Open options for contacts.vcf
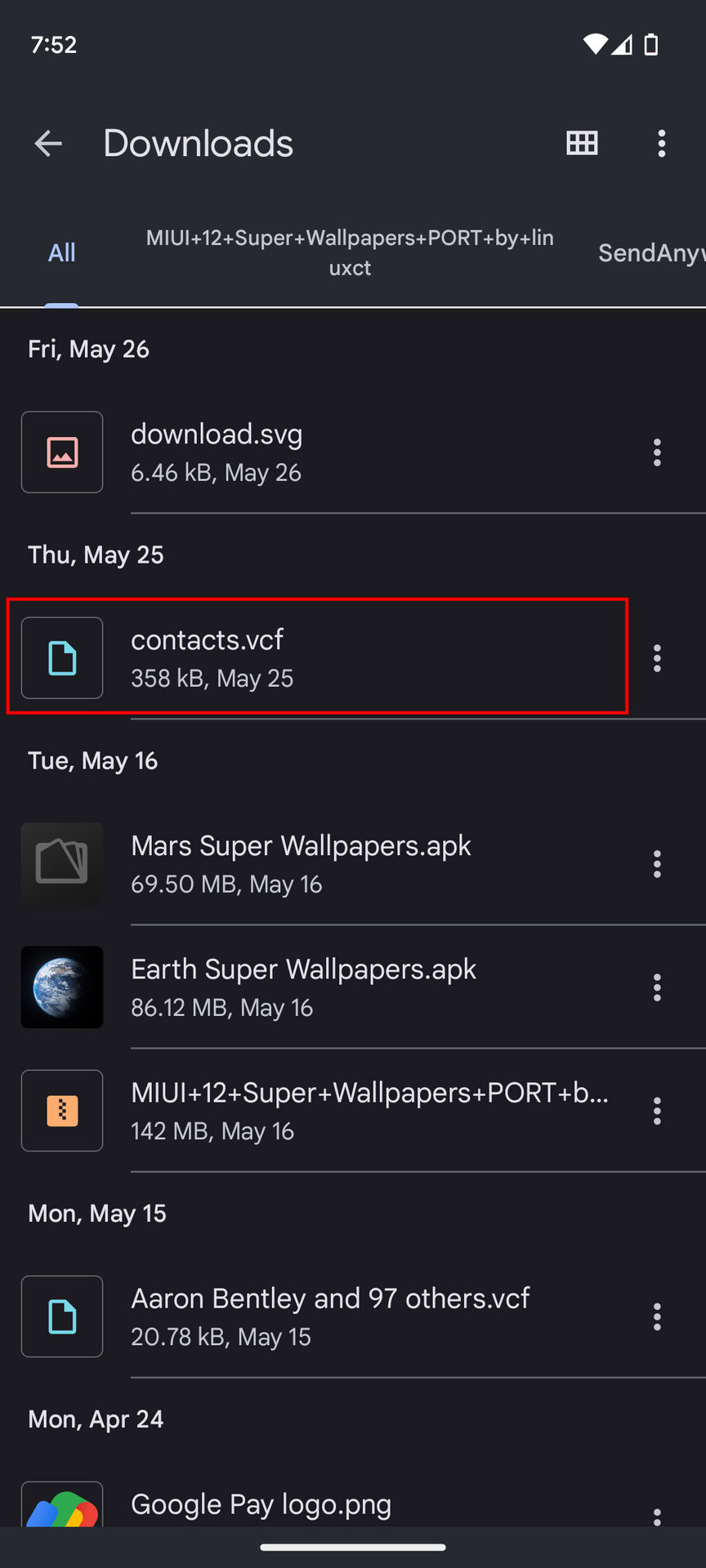 pos(657,657)
